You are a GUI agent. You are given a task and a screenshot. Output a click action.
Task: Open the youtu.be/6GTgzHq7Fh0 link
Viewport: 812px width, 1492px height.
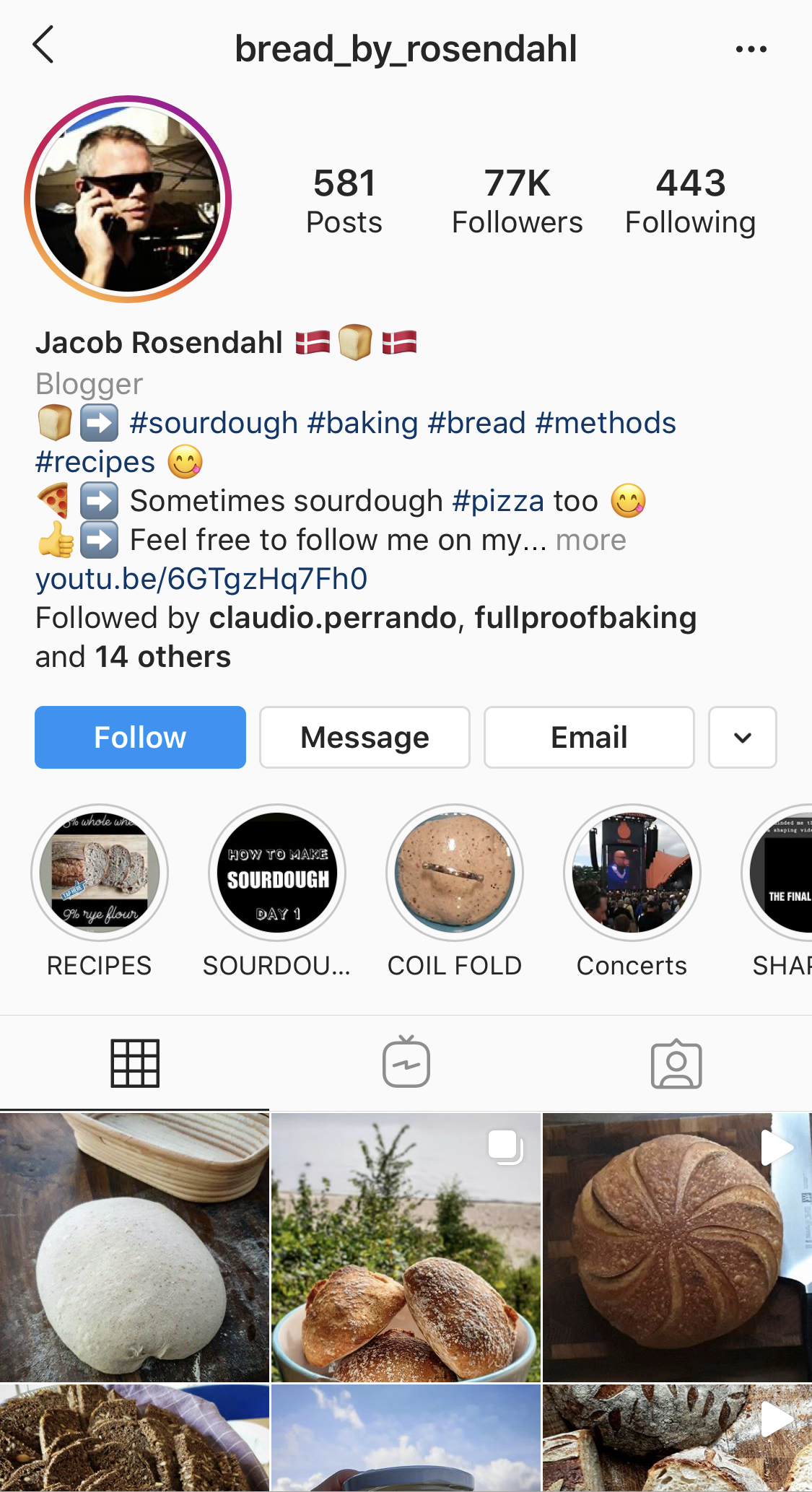pos(202,579)
